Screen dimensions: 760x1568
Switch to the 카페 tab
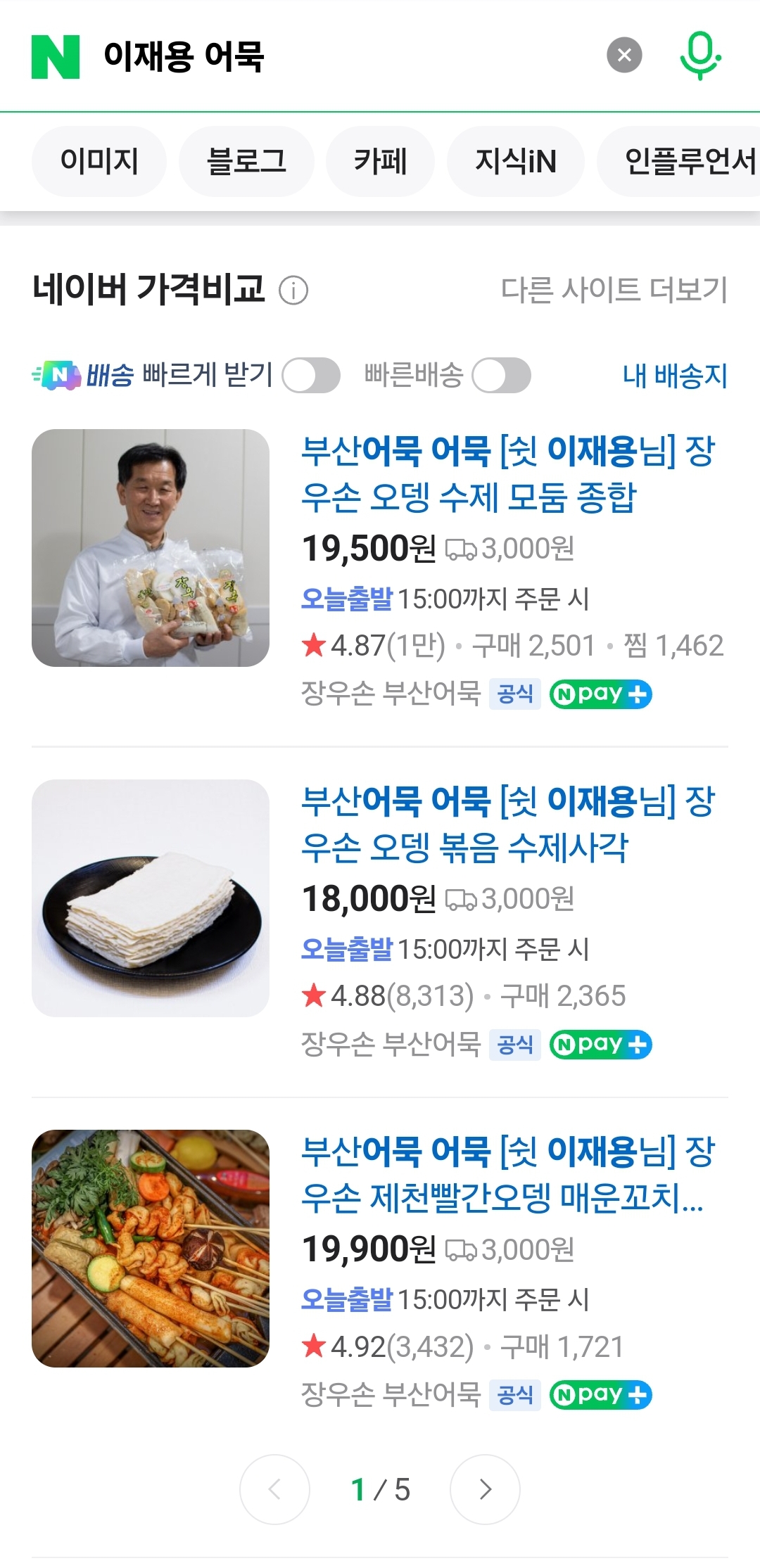tap(380, 161)
